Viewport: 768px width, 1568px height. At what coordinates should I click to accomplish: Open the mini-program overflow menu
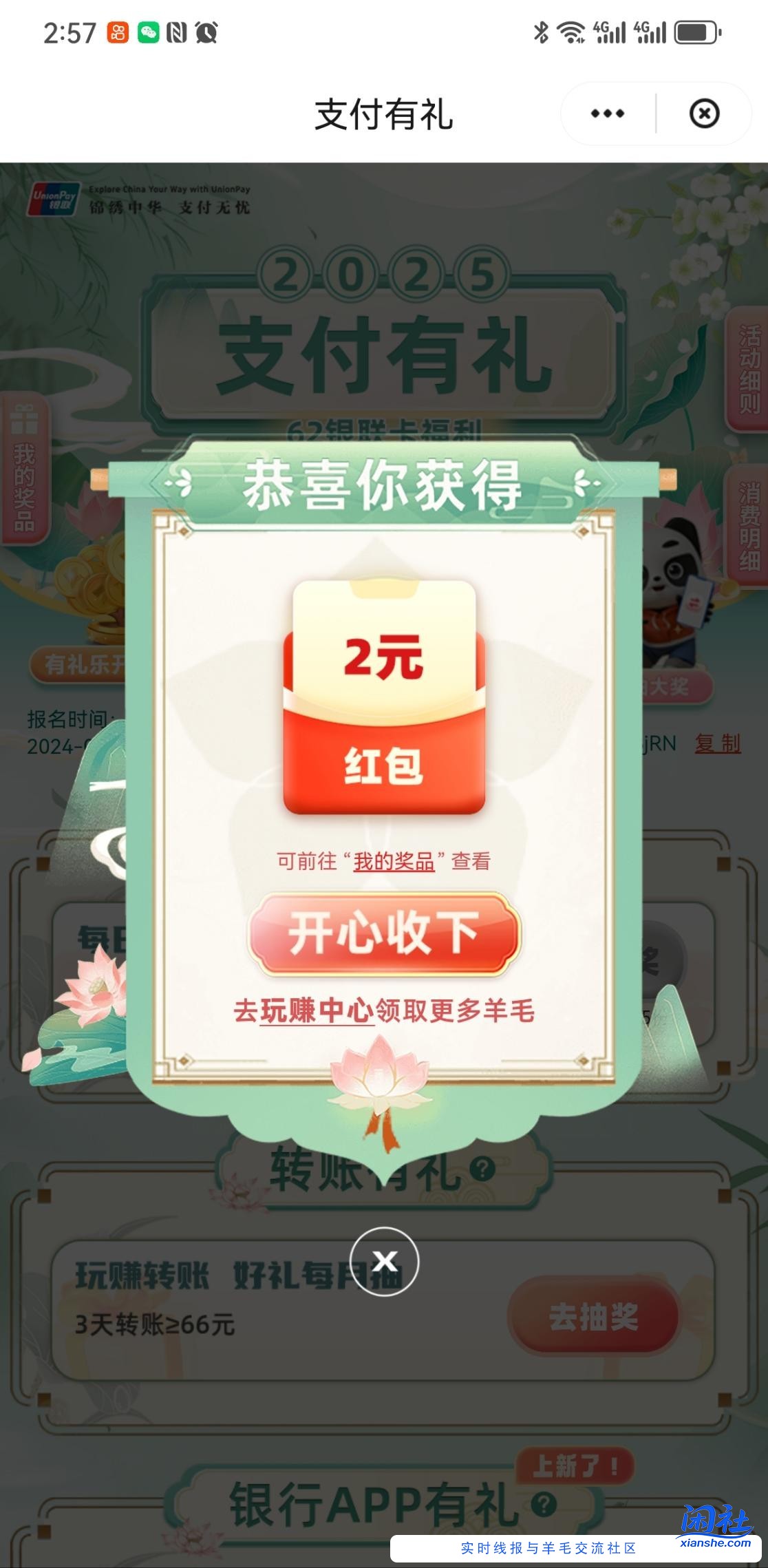608,114
